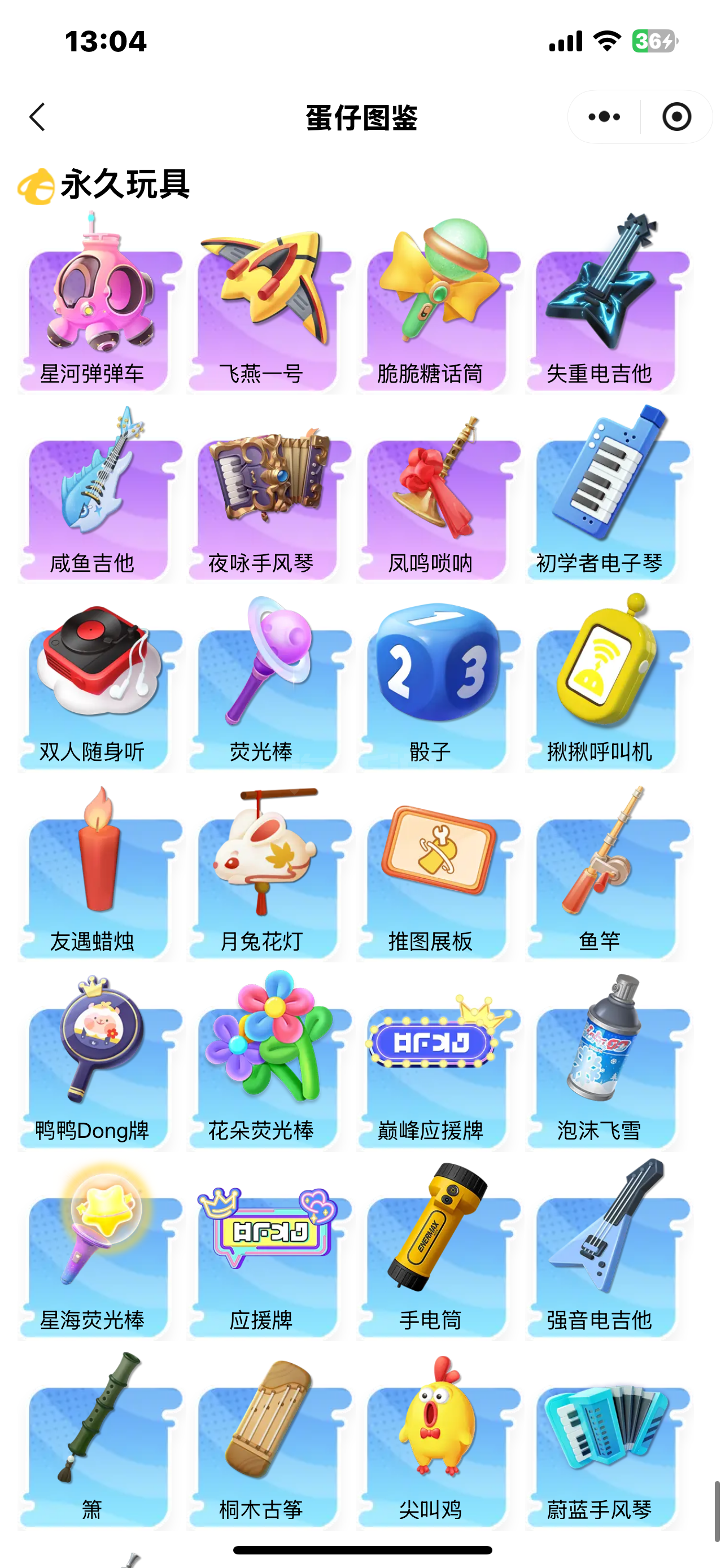Go back from 蛋仔图鉴 page
The height and width of the screenshot is (1568, 725).
pos(38,117)
